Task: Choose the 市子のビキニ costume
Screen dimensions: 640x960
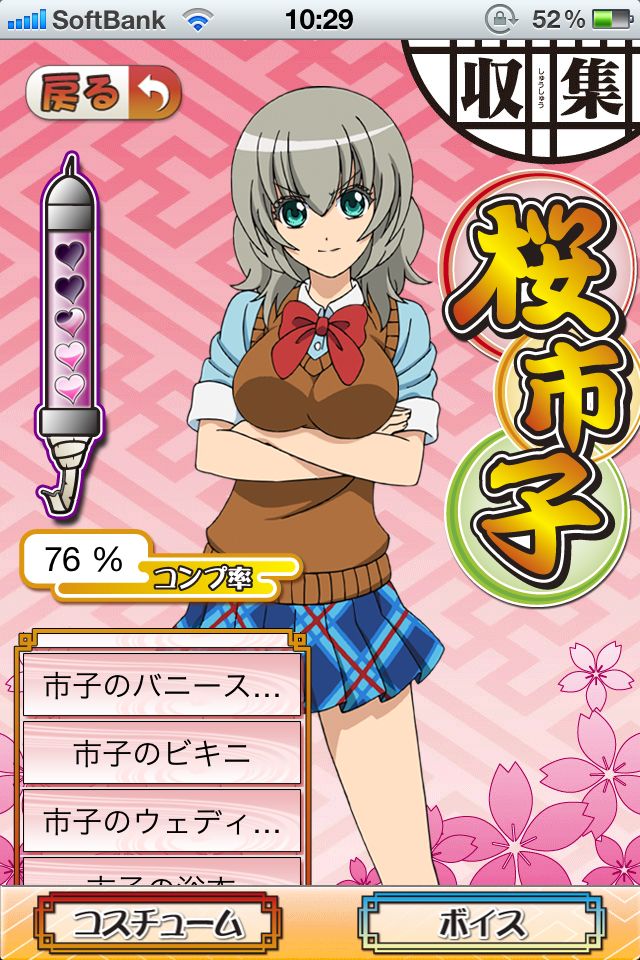Action: [x=161, y=753]
